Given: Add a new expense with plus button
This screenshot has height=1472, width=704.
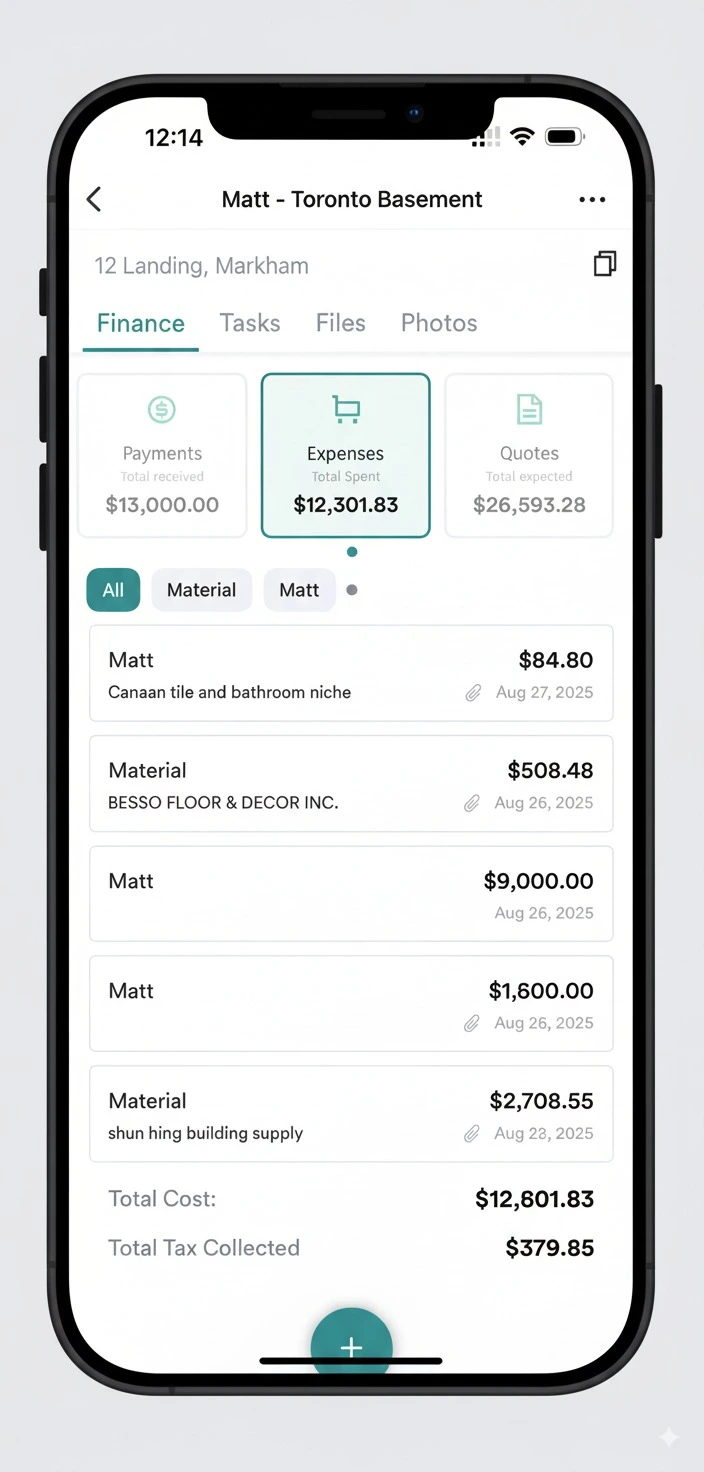Looking at the screenshot, I should pos(351,1342).
